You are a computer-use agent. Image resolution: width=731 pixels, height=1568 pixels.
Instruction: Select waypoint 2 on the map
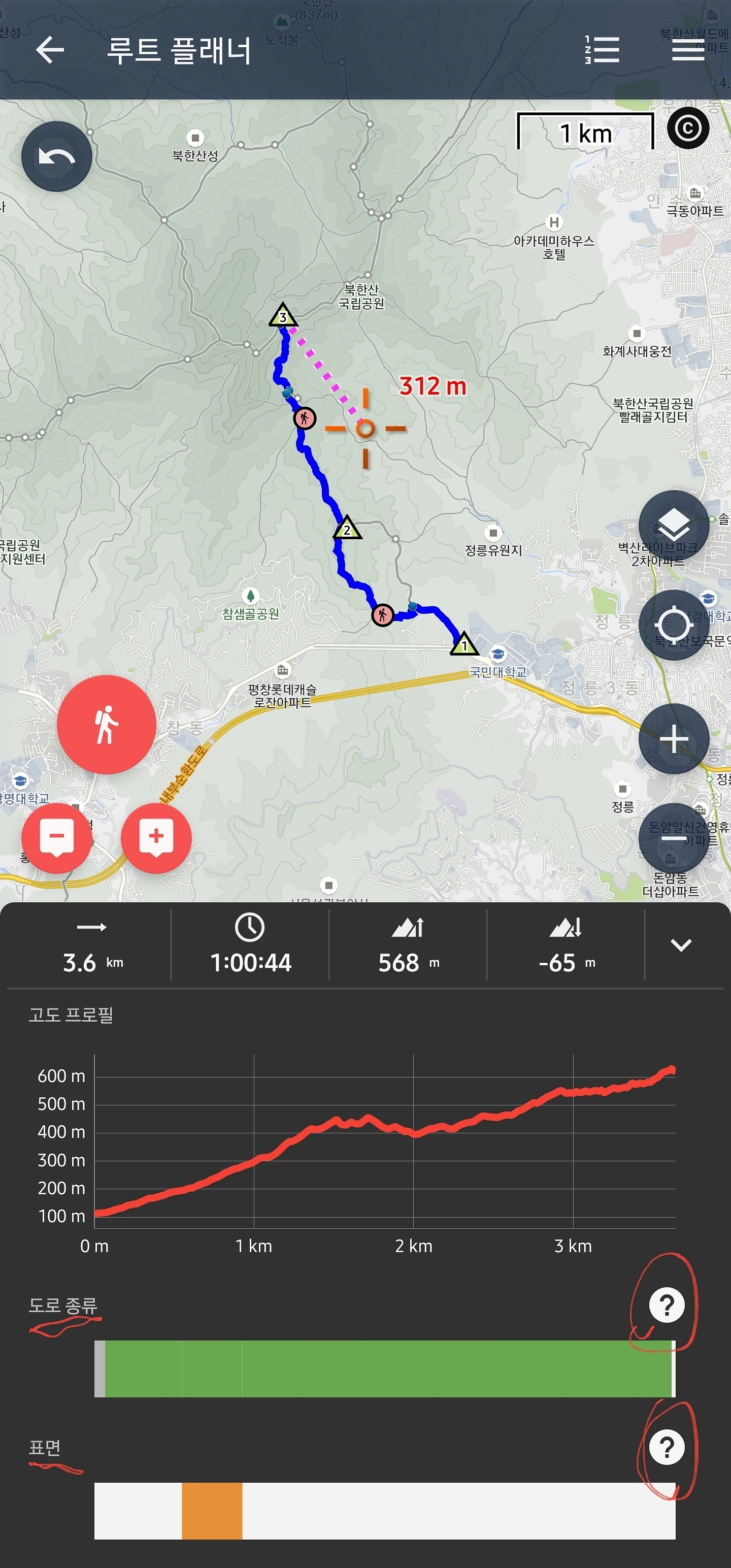pos(347,529)
